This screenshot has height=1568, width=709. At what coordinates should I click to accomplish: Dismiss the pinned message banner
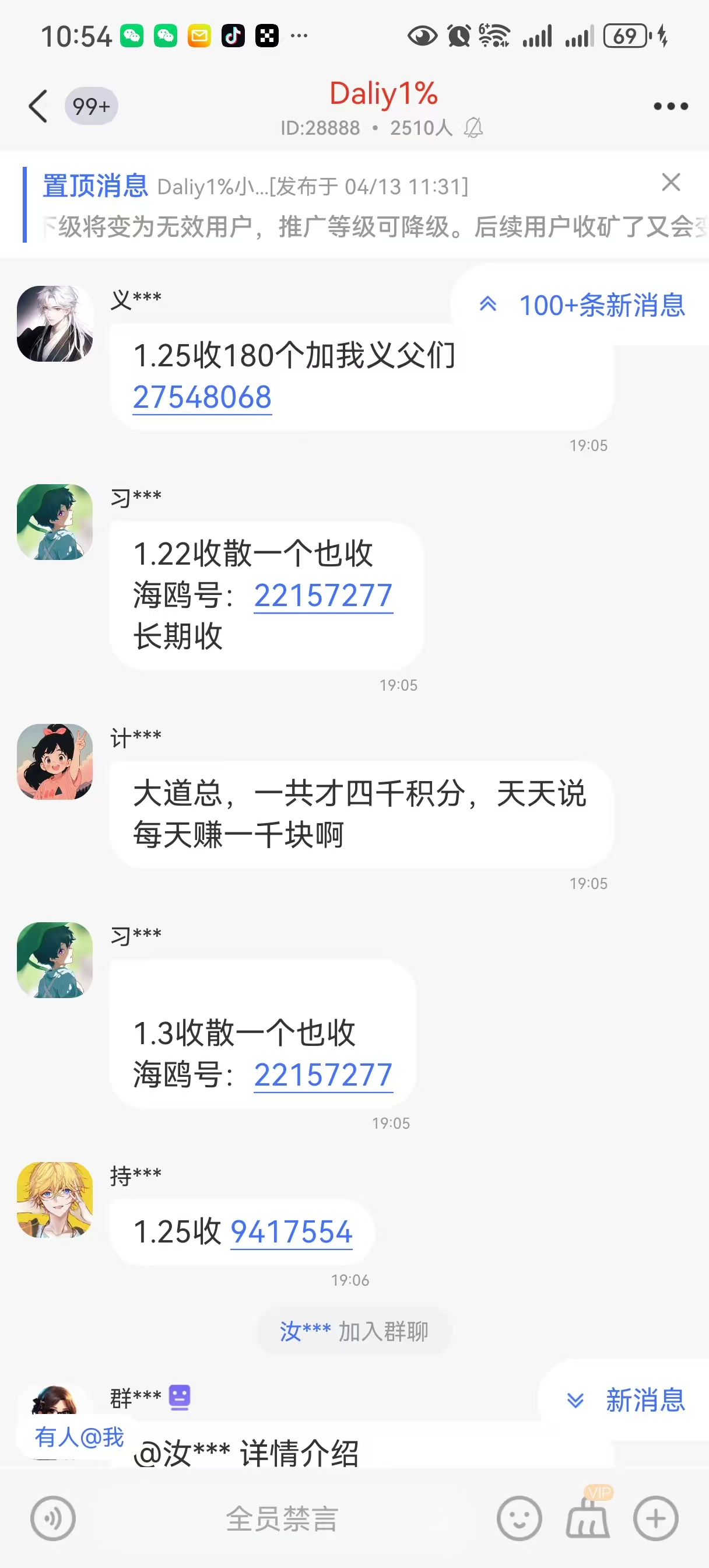[x=671, y=182]
